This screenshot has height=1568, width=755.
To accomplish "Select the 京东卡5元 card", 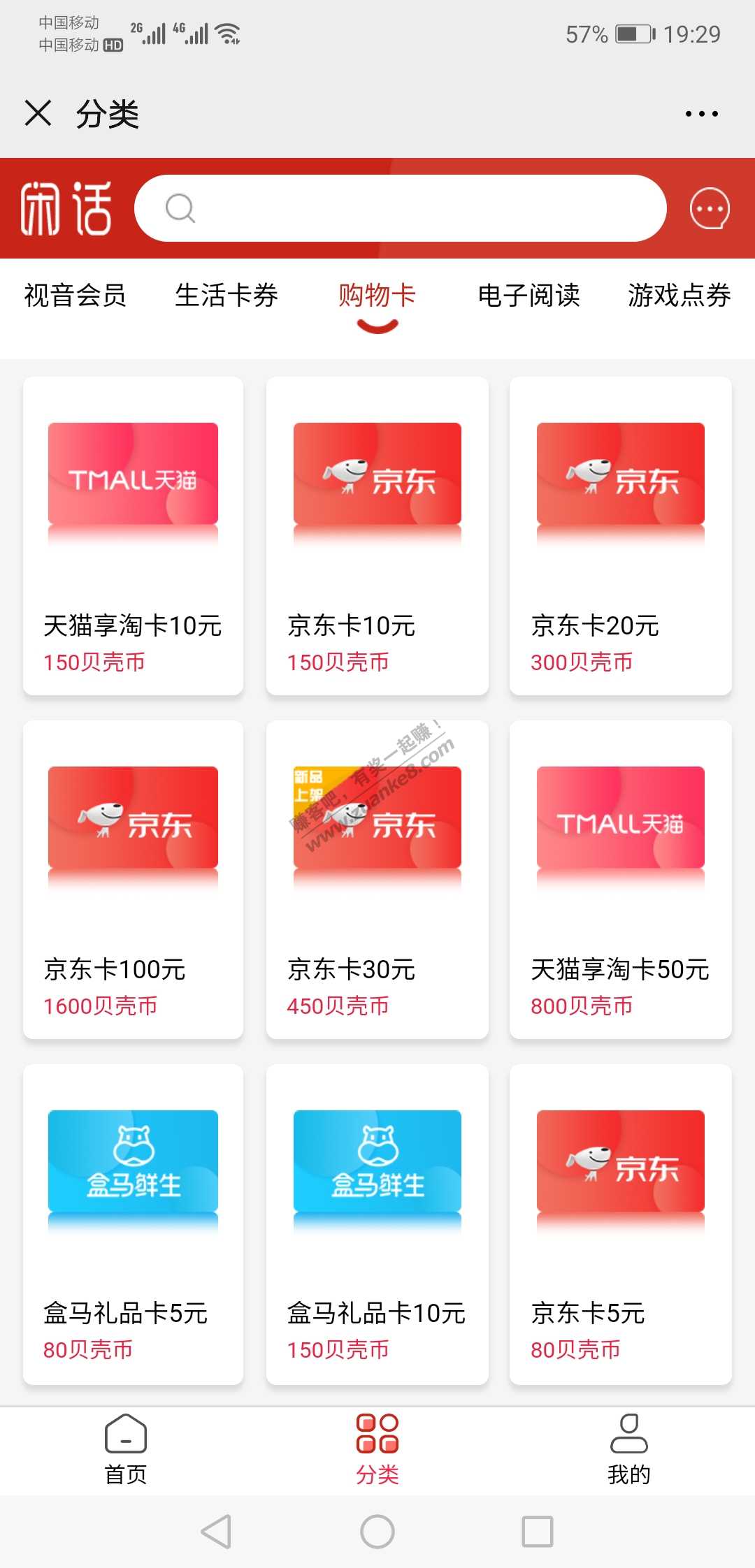I will (x=620, y=1224).
